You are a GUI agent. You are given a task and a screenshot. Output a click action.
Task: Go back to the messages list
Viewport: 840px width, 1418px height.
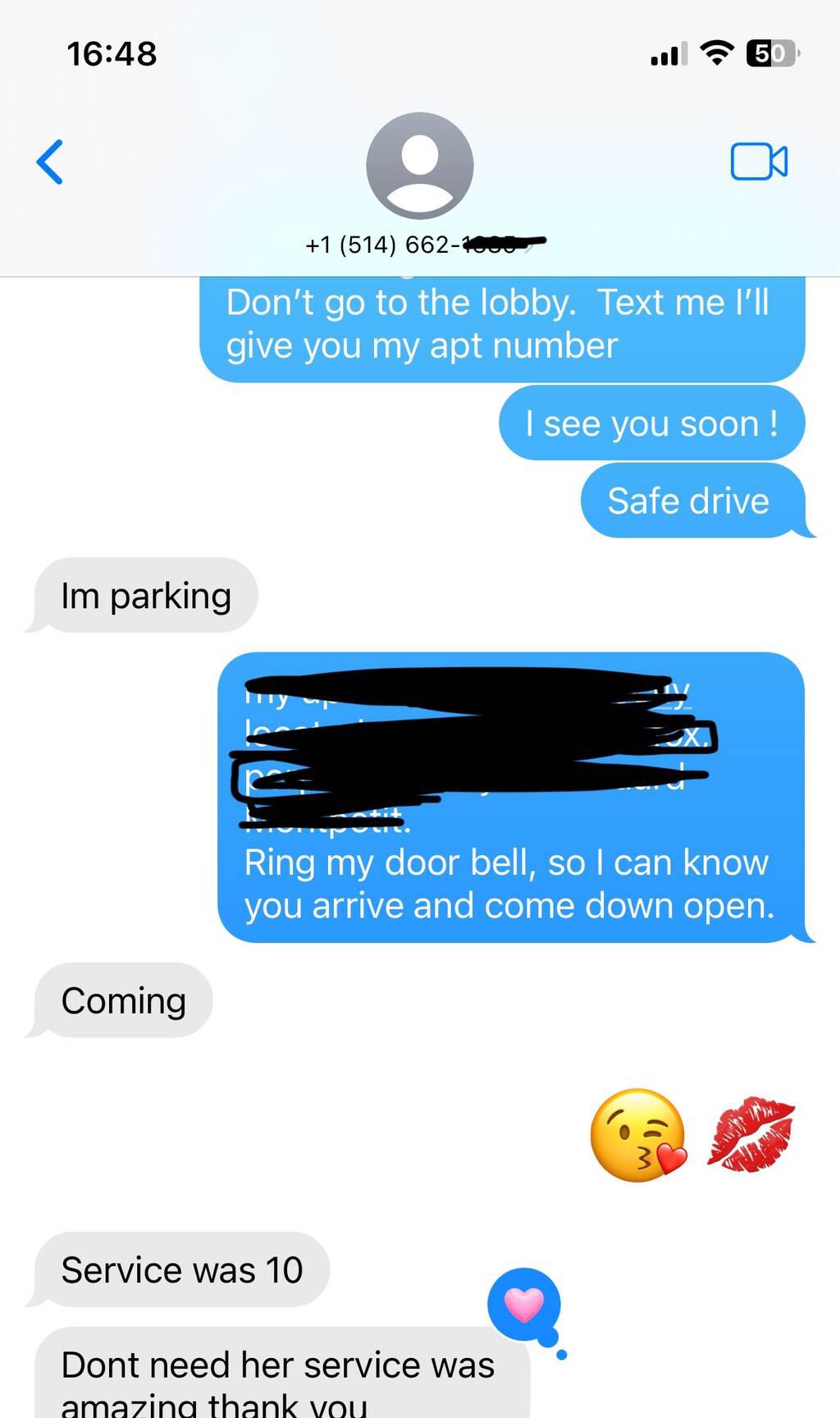(x=50, y=162)
